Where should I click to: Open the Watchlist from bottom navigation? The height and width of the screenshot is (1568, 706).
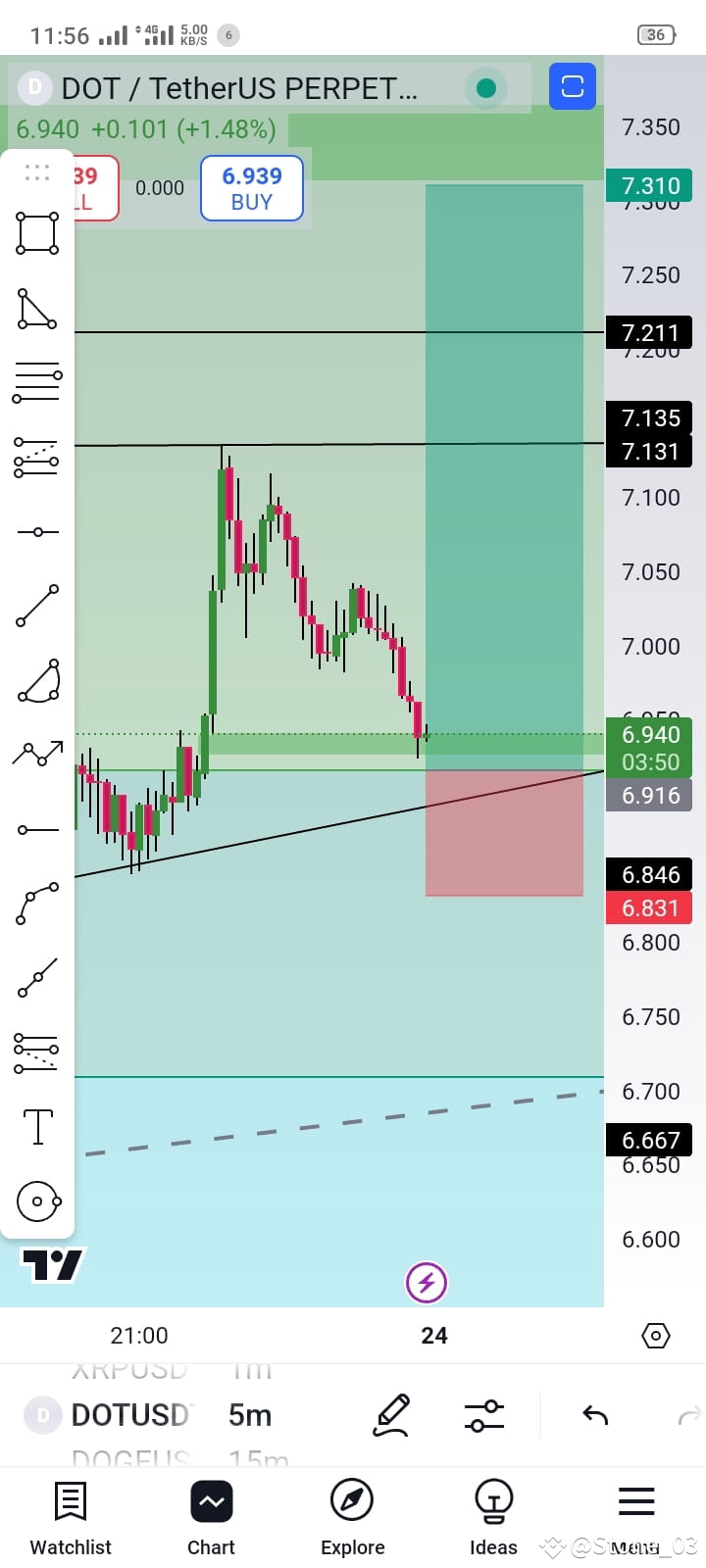pos(70,1514)
